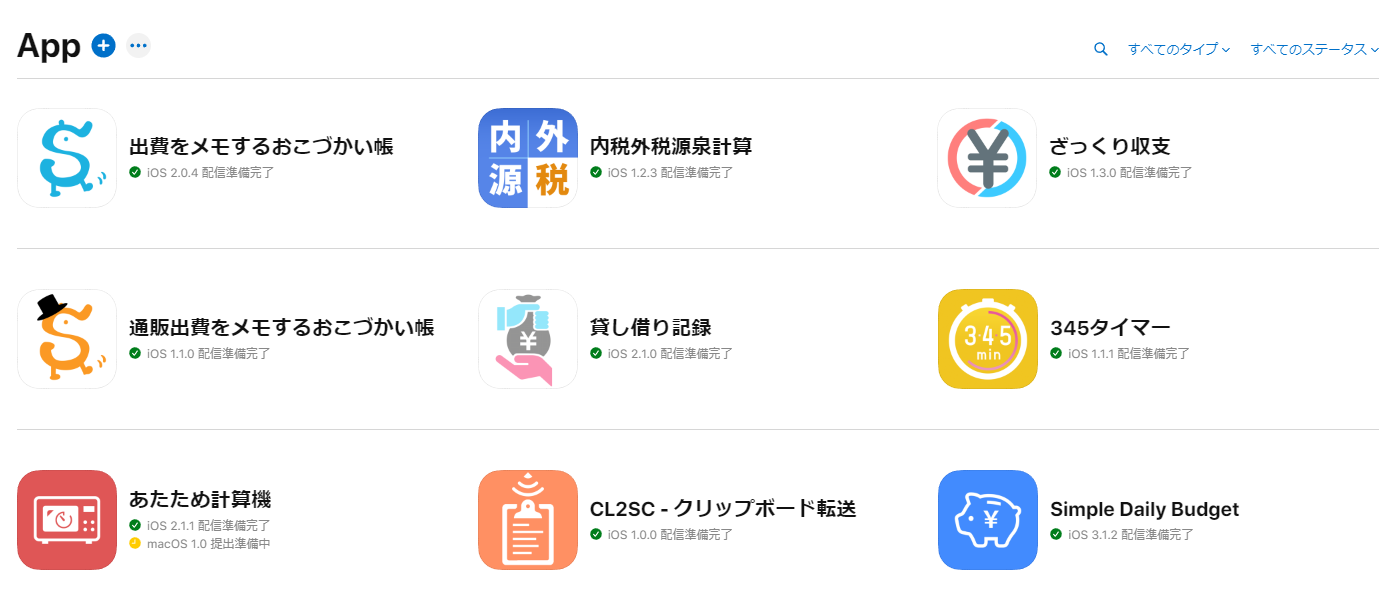Open the 出費をメモするおこづかい帳 app
This screenshot has width=1396, height=603.
[261, 146]
